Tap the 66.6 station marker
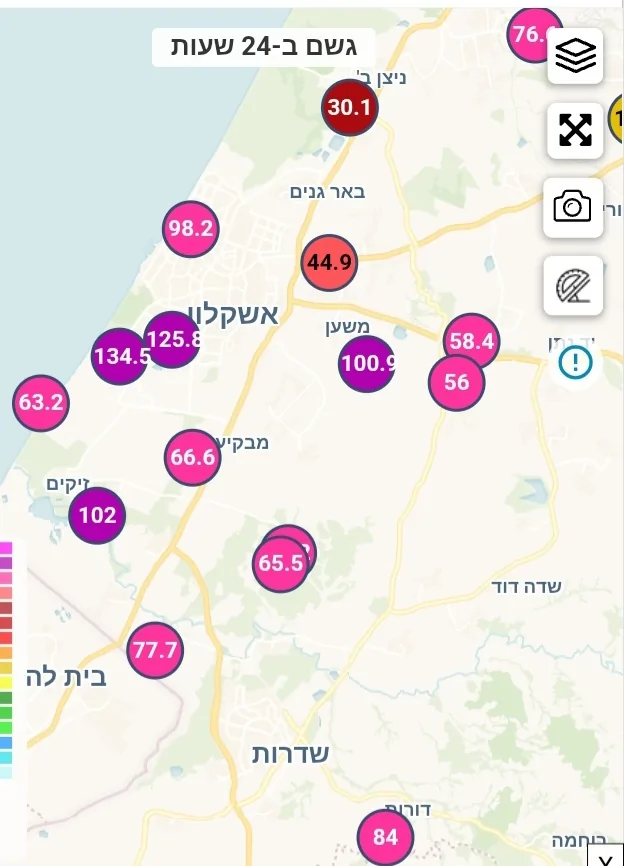Screen dimensions: 624x866 192,457
